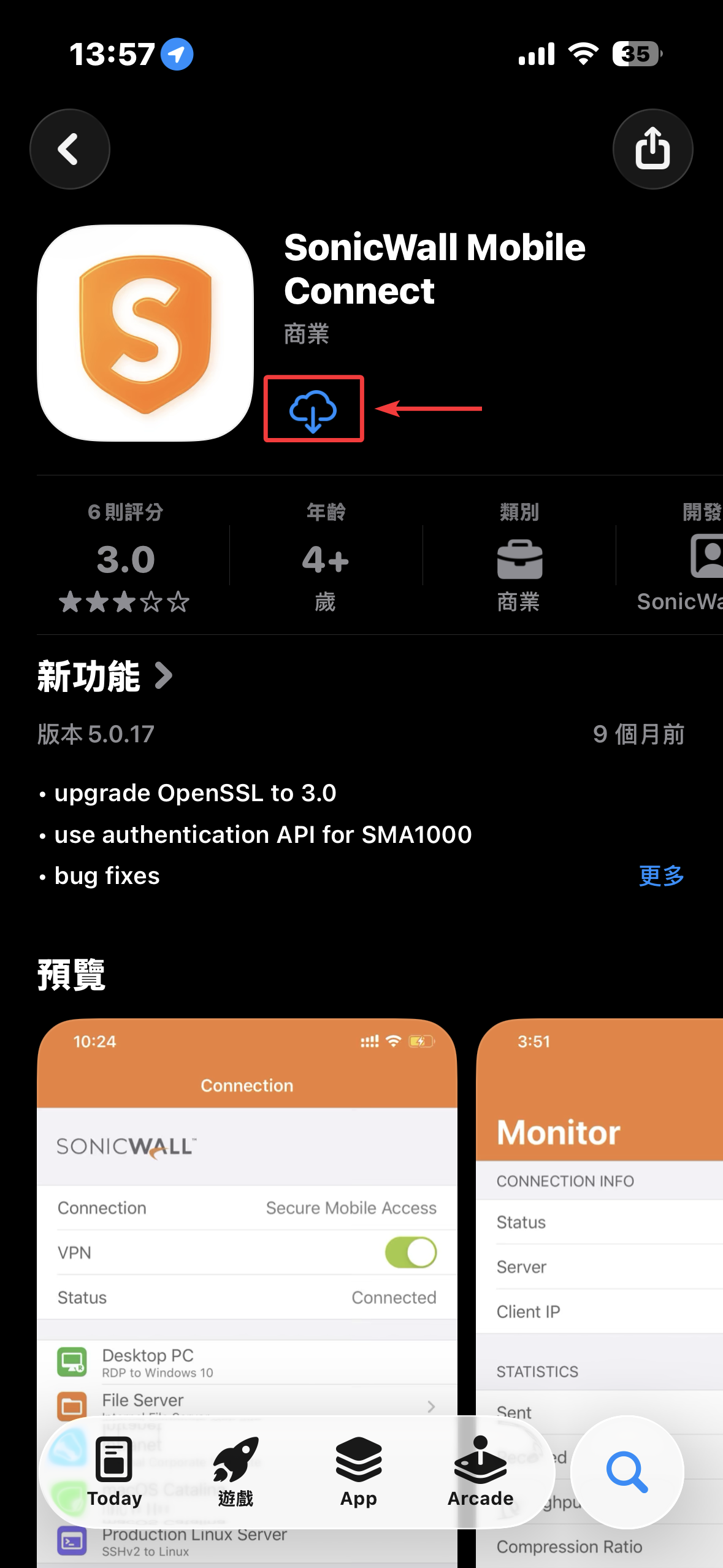The image size is (723, 1568).
Task: Open the 商業 category with briefcase icon
Action: pyautogui.click(x=519, y=558)
